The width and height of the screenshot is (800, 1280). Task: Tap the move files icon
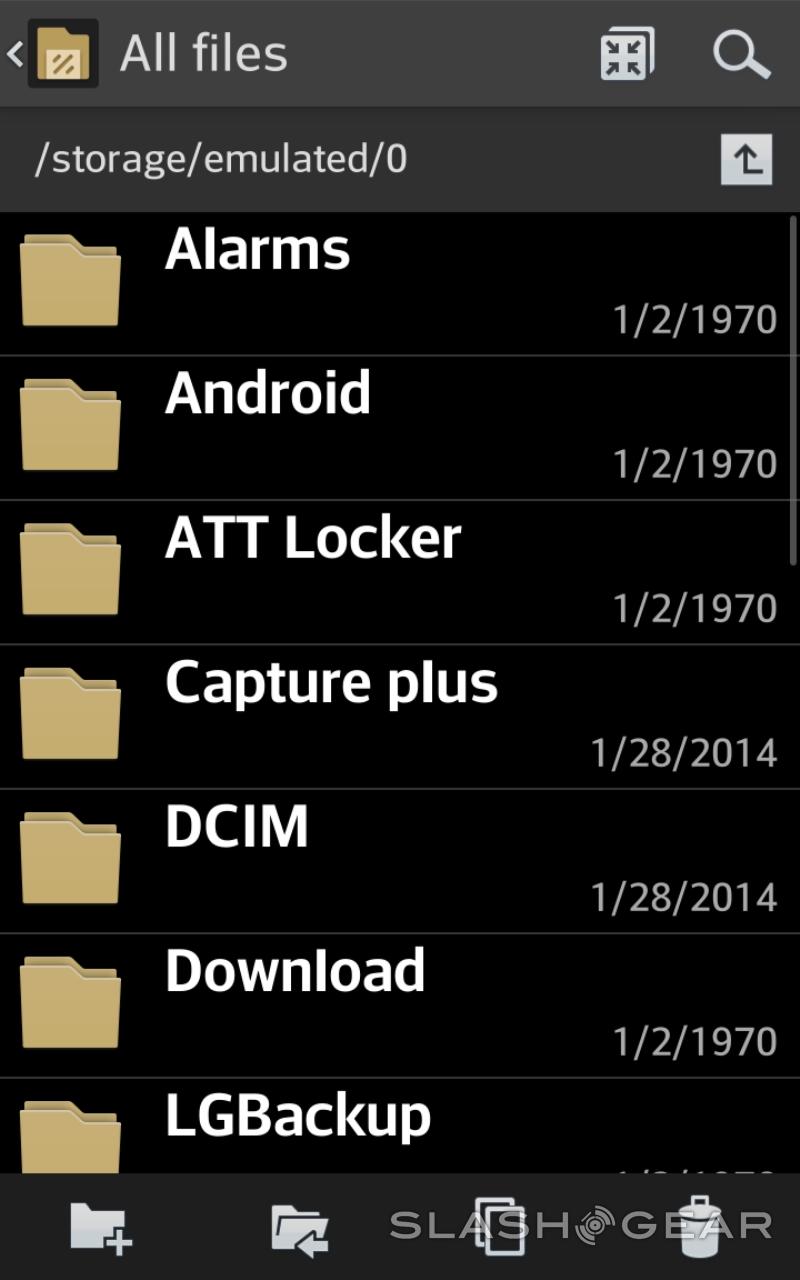point(300,1228)
